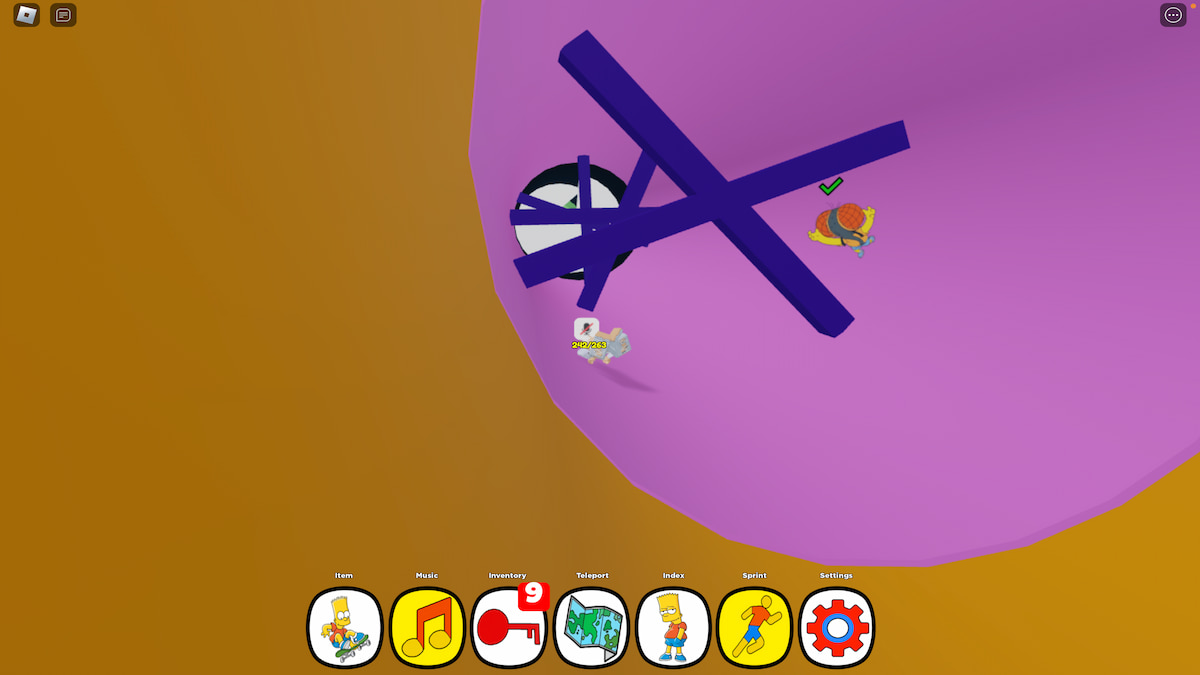The width and height of the screenshot is (1200, 675).
Task: Tap the Item button
Action: (344, 628)
